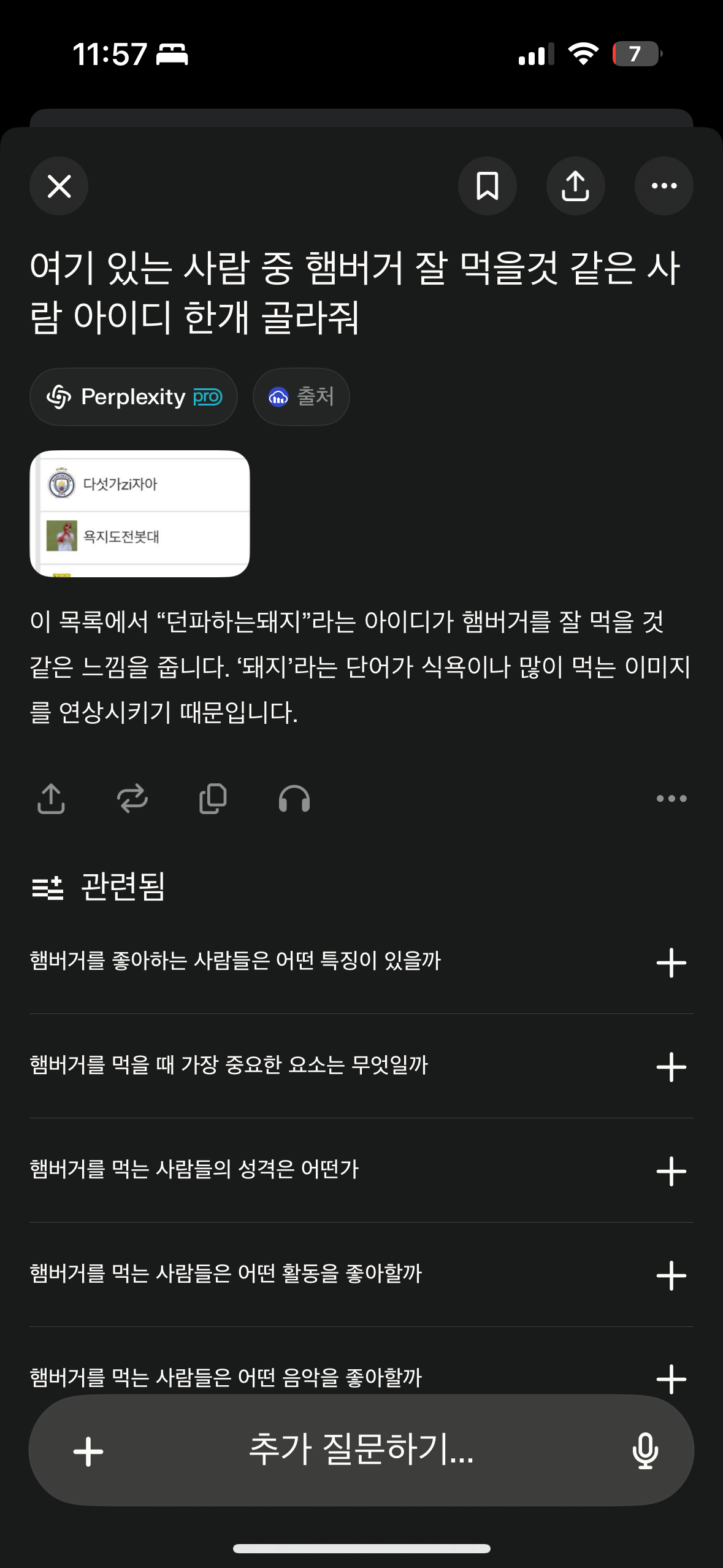Open the 출처 sources chip
The height and width of the screenshot is (1568, 723).
301,397
